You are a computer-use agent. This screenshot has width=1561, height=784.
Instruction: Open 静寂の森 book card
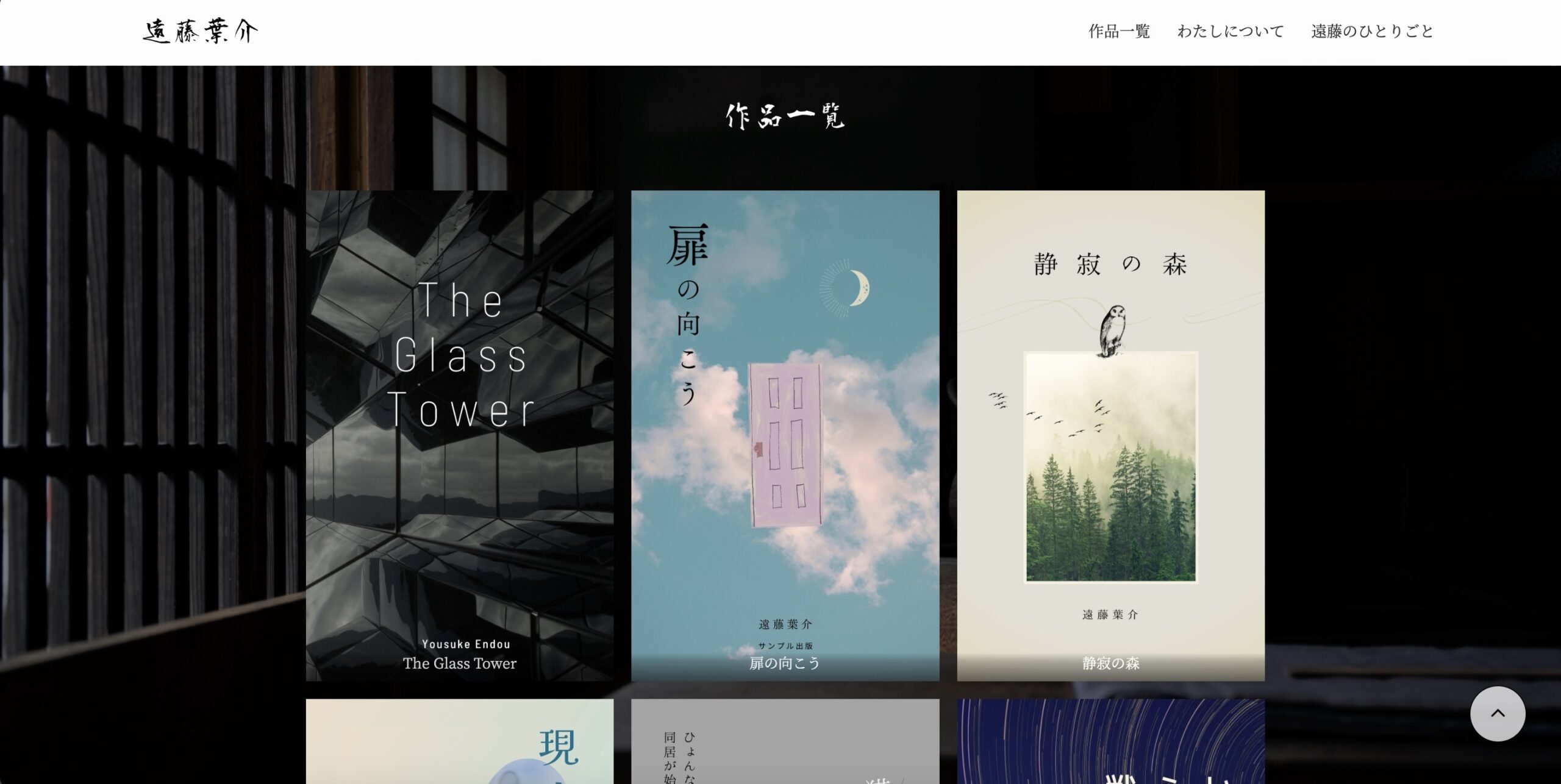pos(1110,435)
